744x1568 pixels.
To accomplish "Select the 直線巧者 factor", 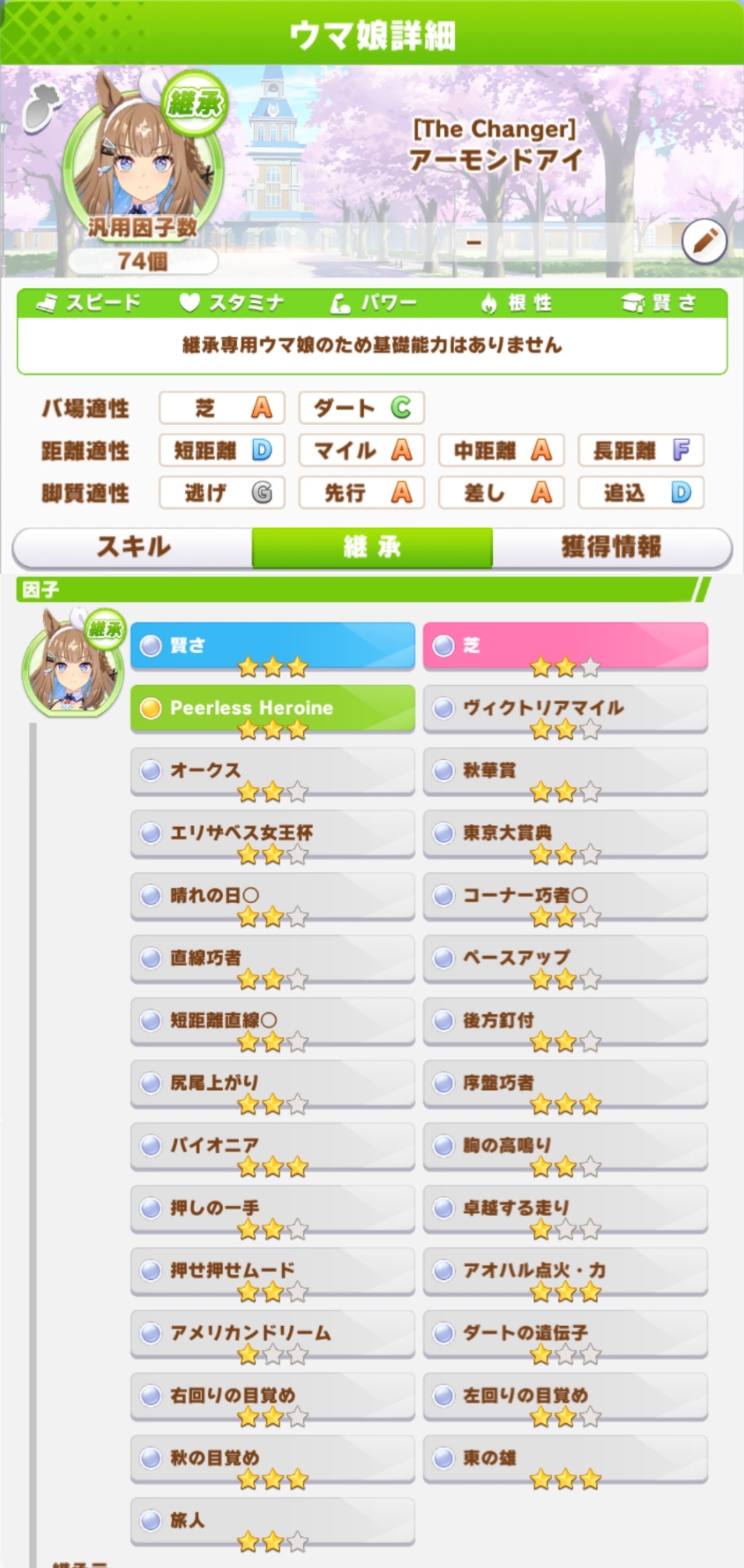I will (x=273, y=959).
